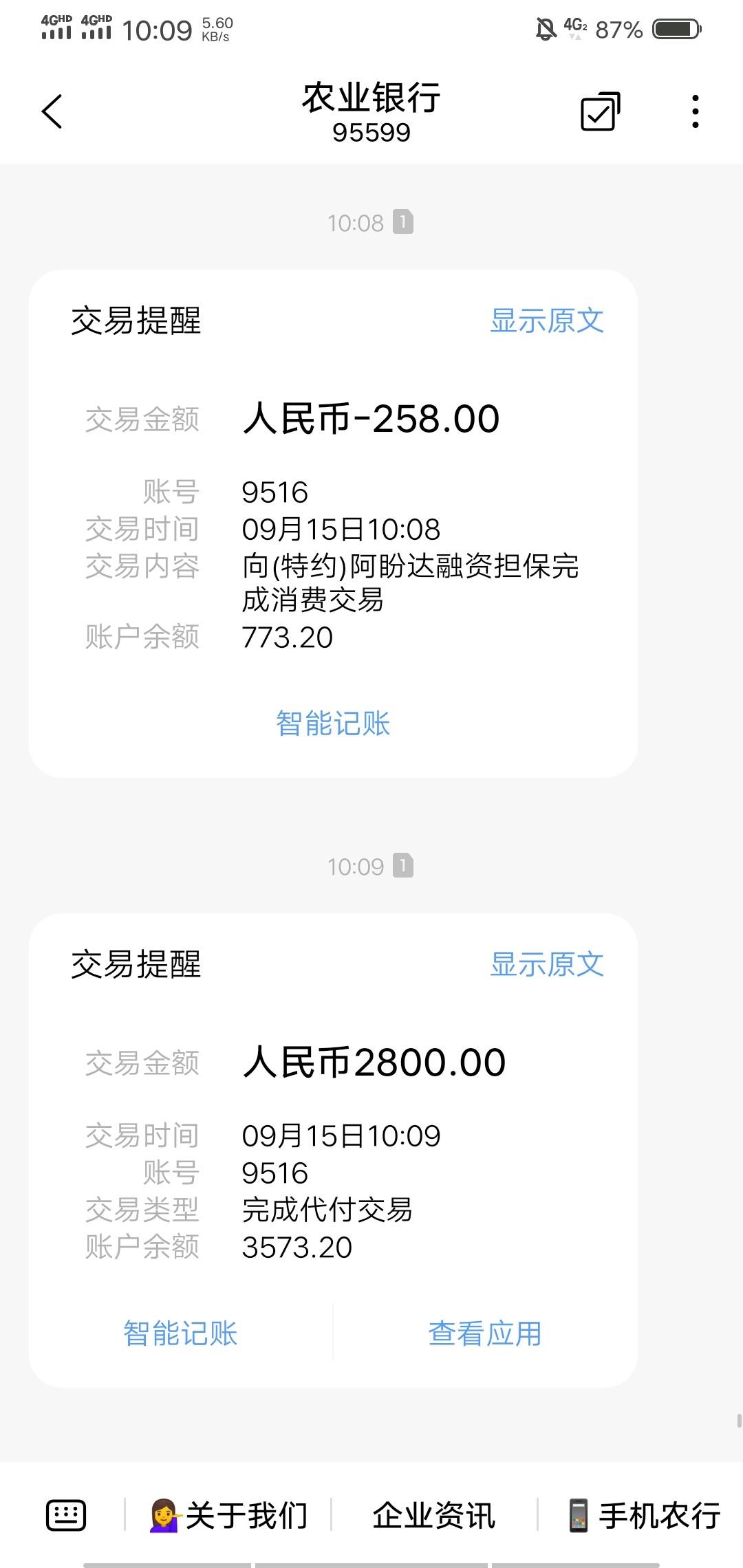
Task: Open the 关于我们 menu
Action: (x=229, y=1515)
